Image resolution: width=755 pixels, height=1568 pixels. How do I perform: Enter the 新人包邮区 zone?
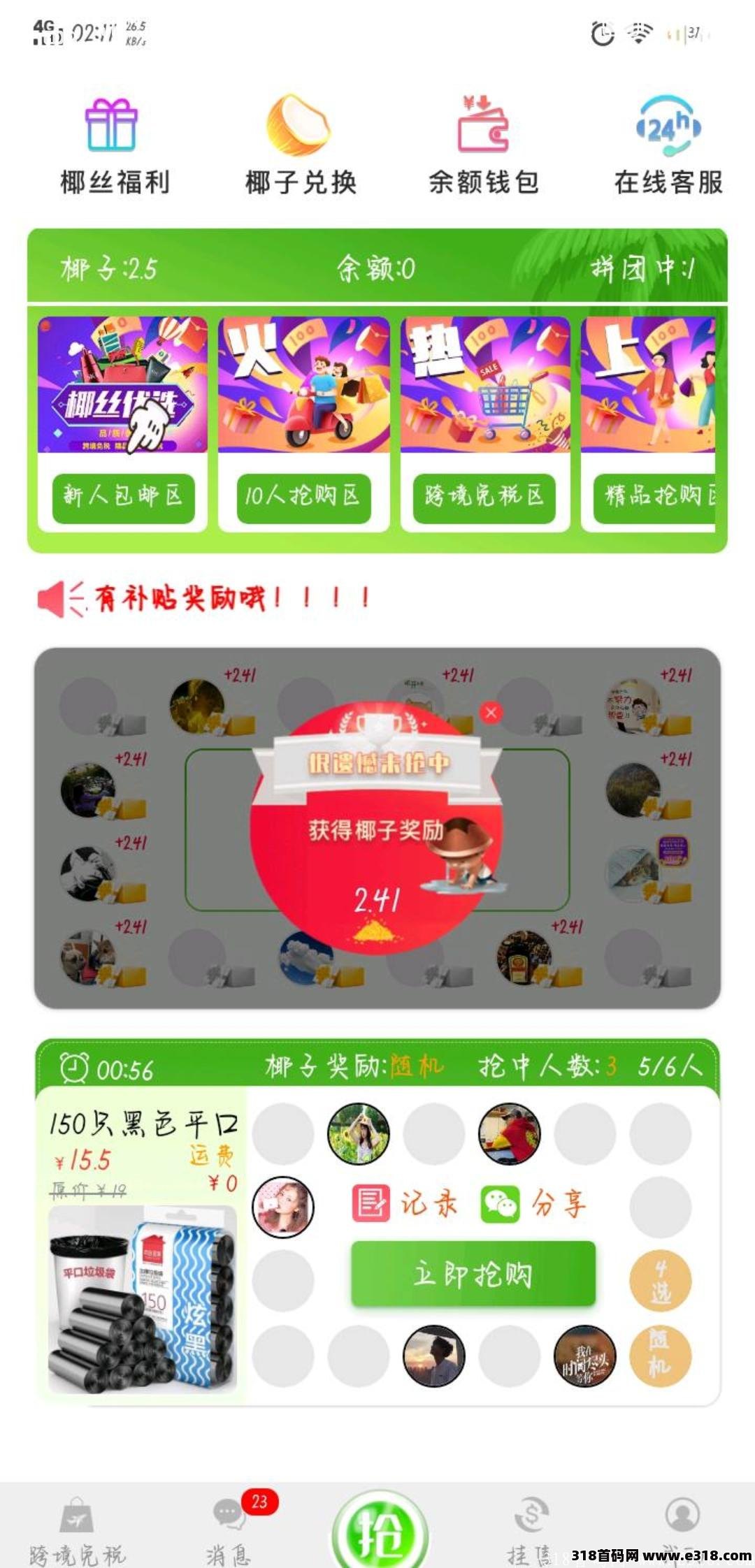click(123, 498)
